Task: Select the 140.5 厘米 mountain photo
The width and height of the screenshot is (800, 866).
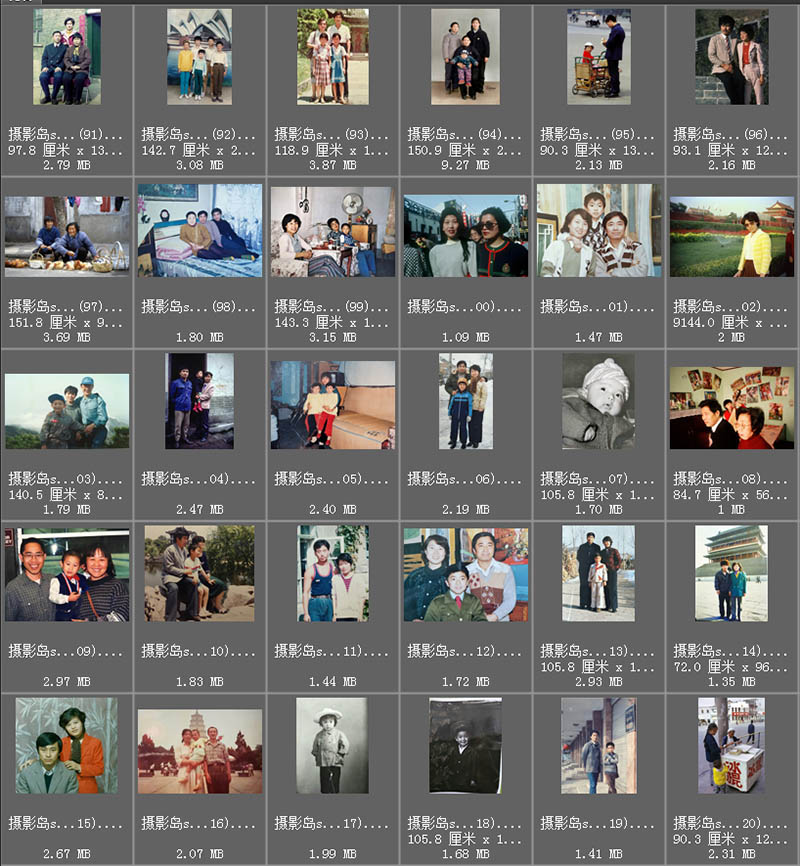Action: tap(66, 410)
